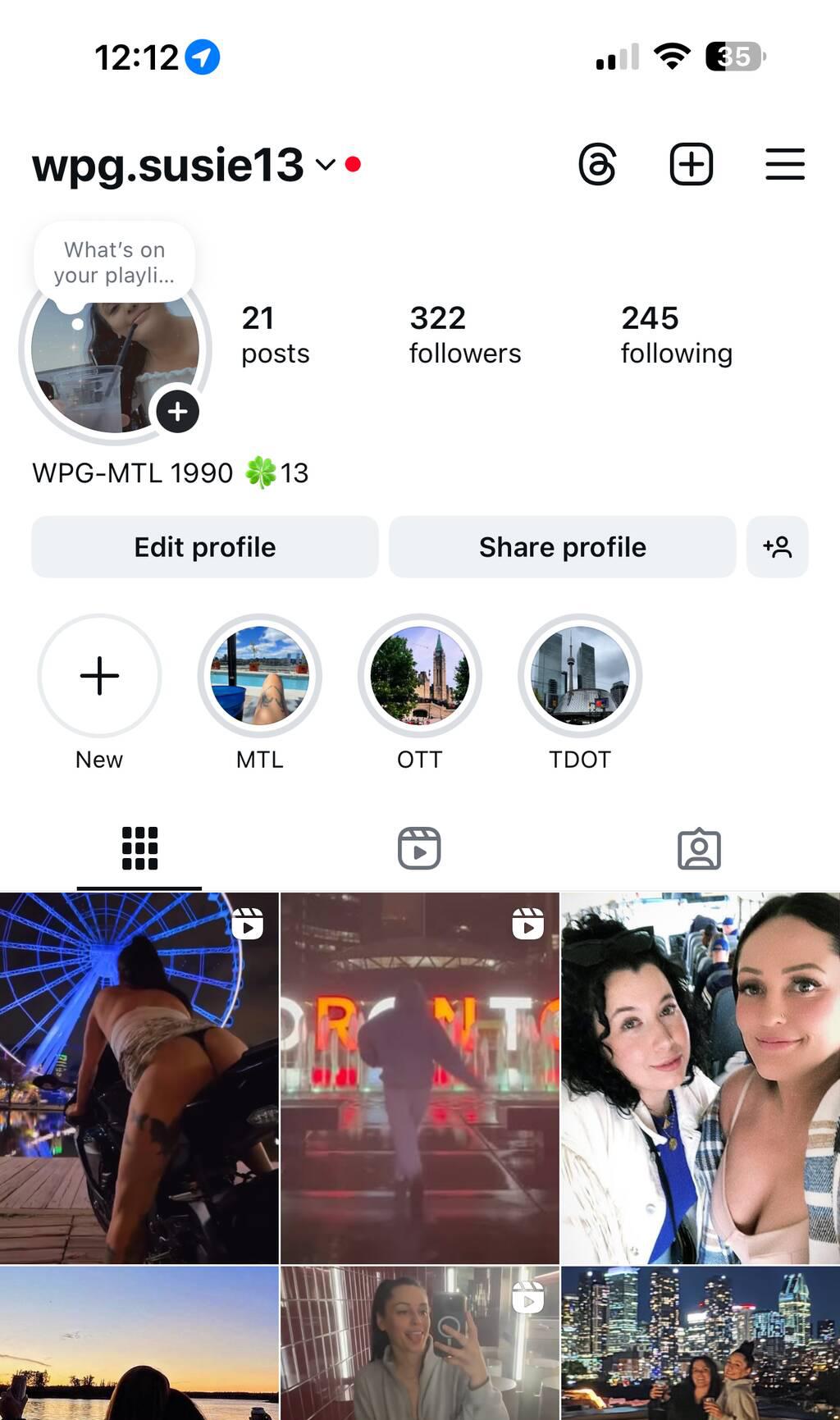
Task: View the 322 followers list
Action: tap(464, 335)
